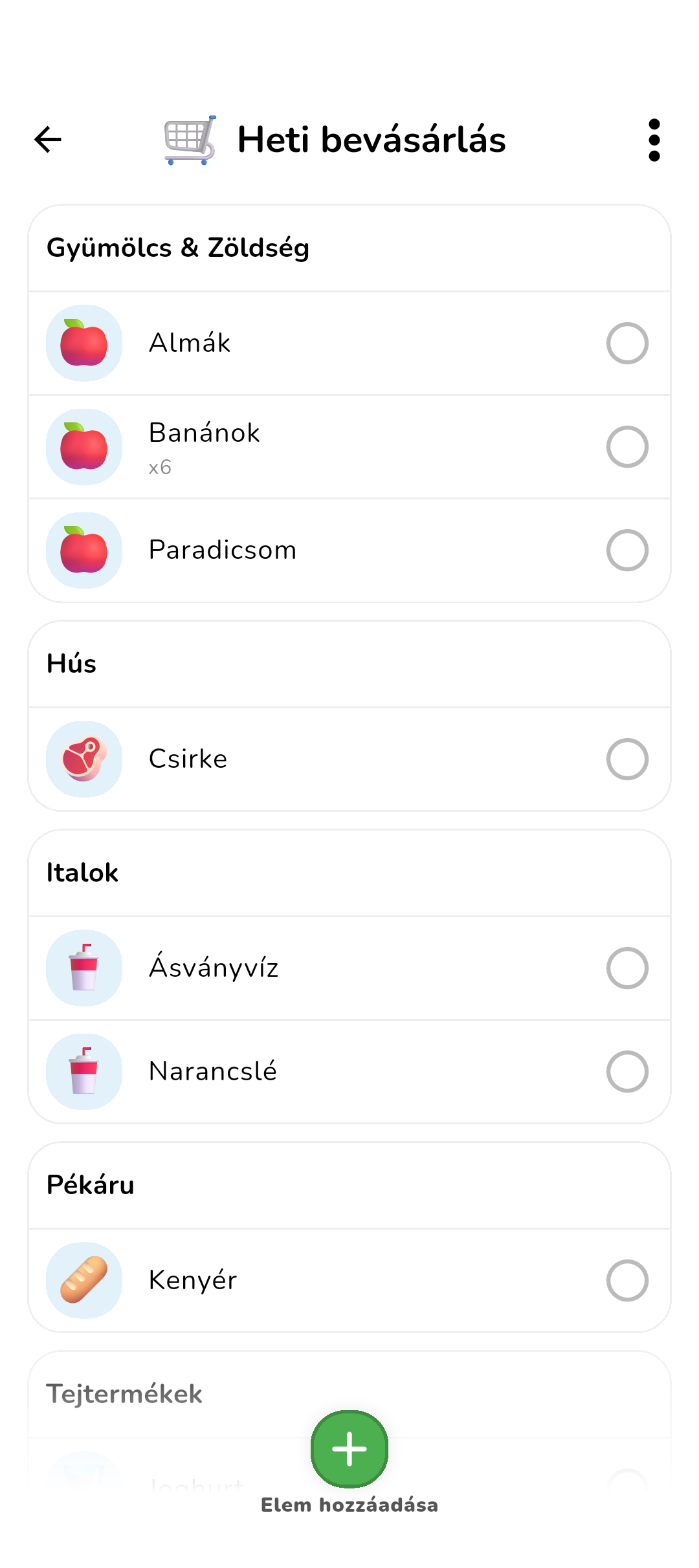Mark Csirke as purchased
The height and width of the screenshot is (1568, 699).
tap(627, 759)
